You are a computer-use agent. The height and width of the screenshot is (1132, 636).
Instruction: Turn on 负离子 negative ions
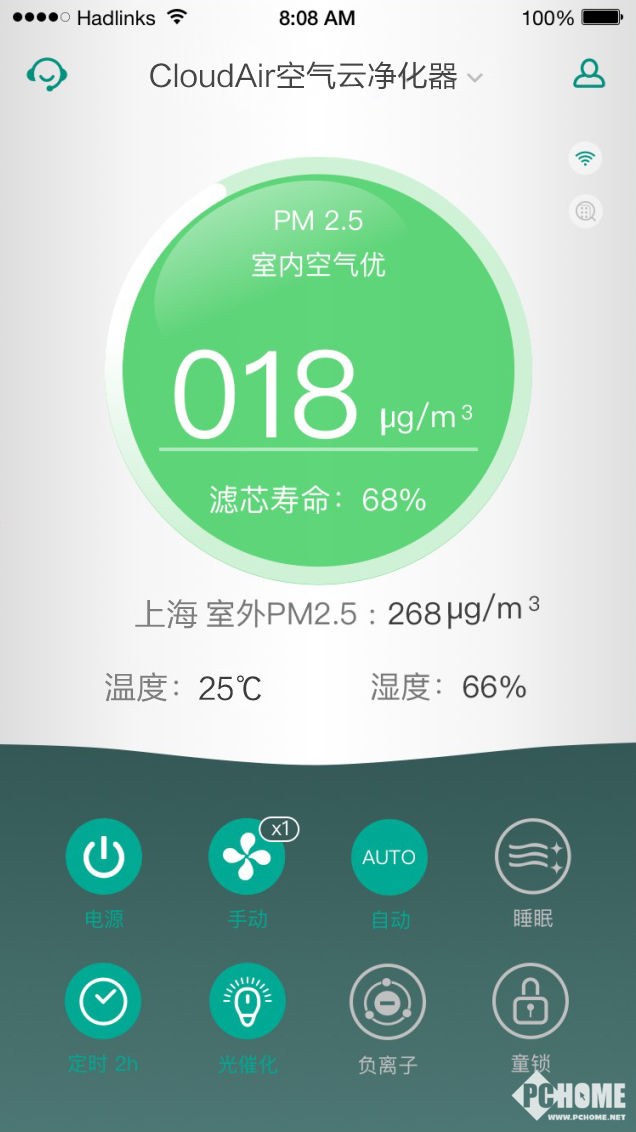coord(388,1001)
